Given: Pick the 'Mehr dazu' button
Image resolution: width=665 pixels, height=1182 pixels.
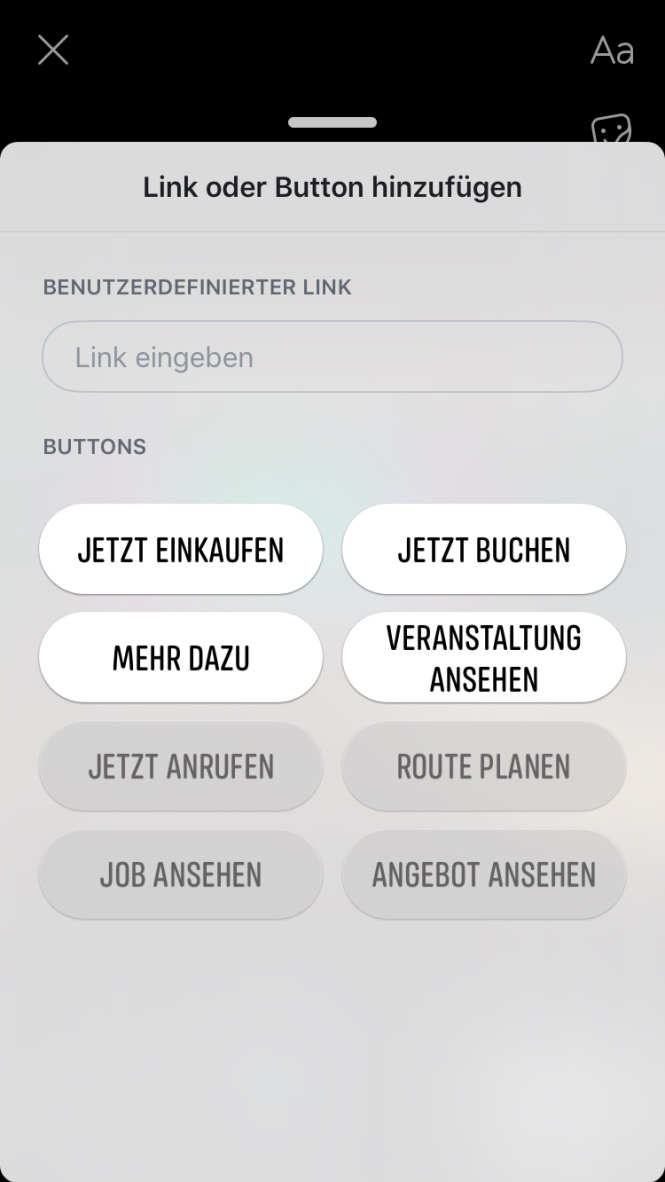Looking at the screenshot, I should pyautogui.click(x=181, y=658).
